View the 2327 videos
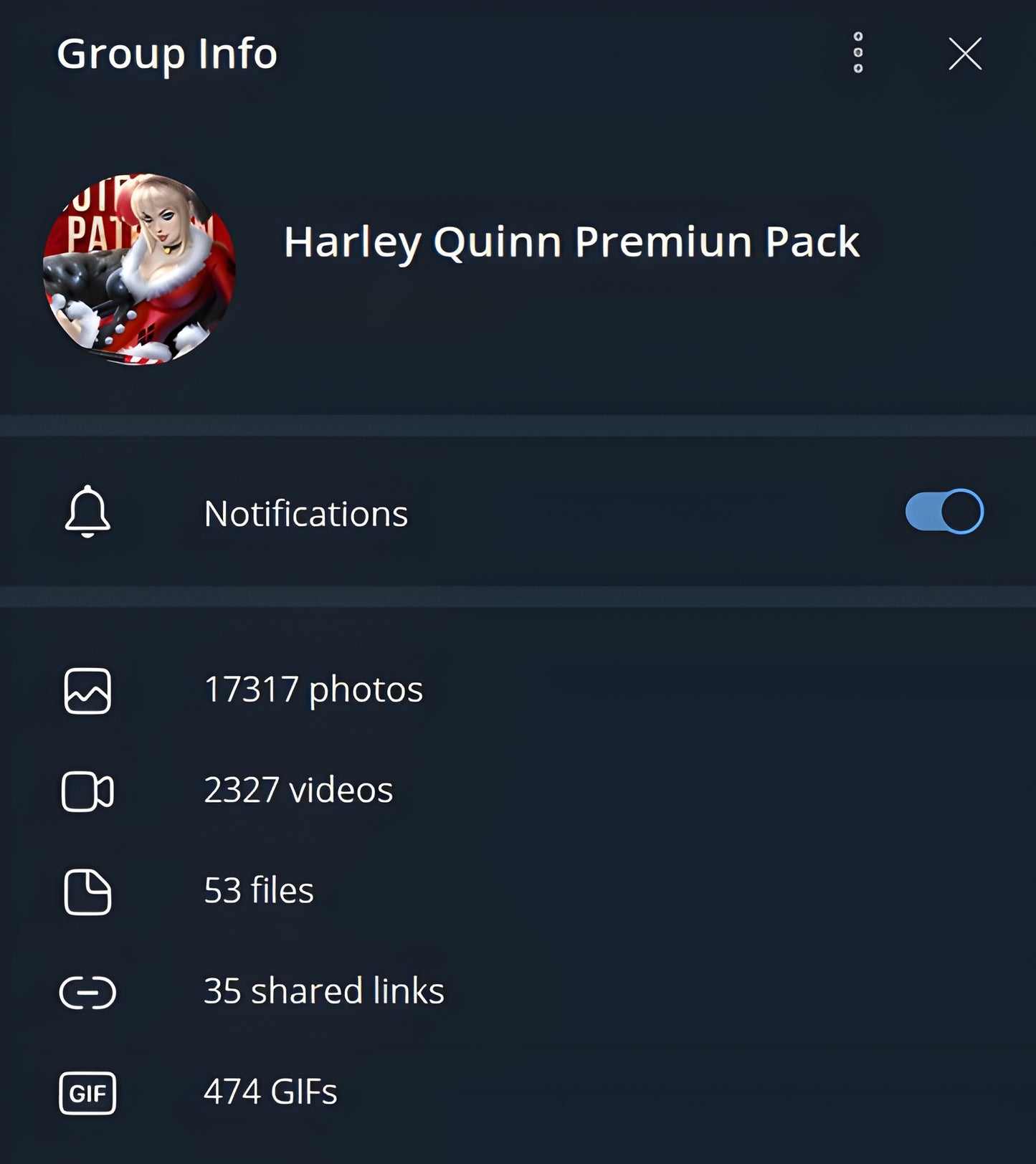Image resolution: width=1036 pixels, height=1164 pixels. (298, 791)
